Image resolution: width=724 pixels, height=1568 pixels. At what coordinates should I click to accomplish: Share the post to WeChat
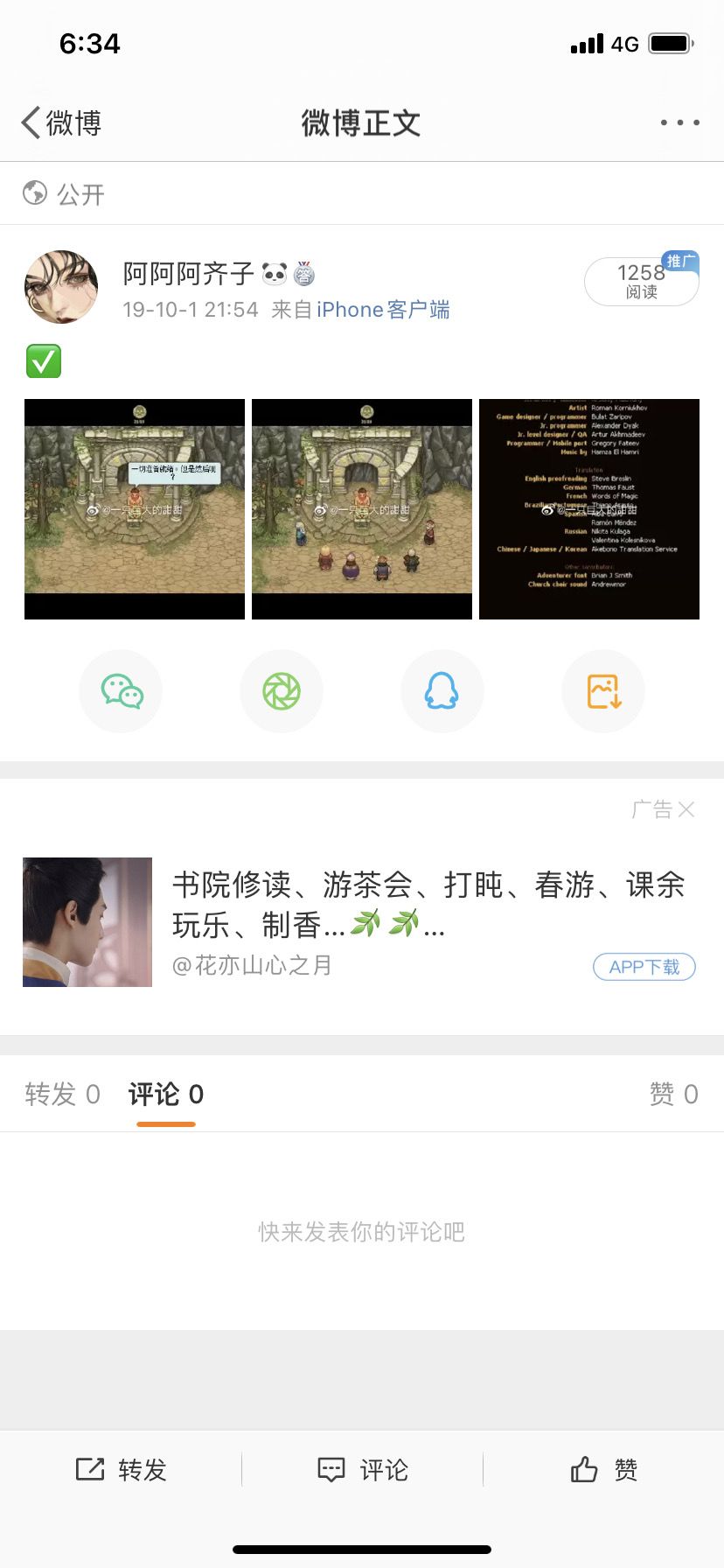point(121,691)
